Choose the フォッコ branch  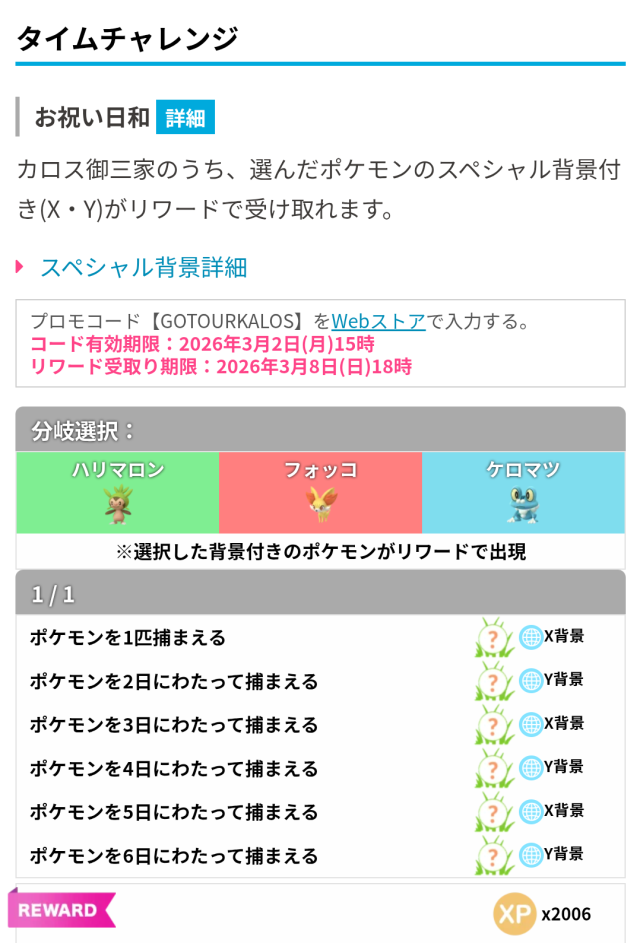click(x=320, y=492)
